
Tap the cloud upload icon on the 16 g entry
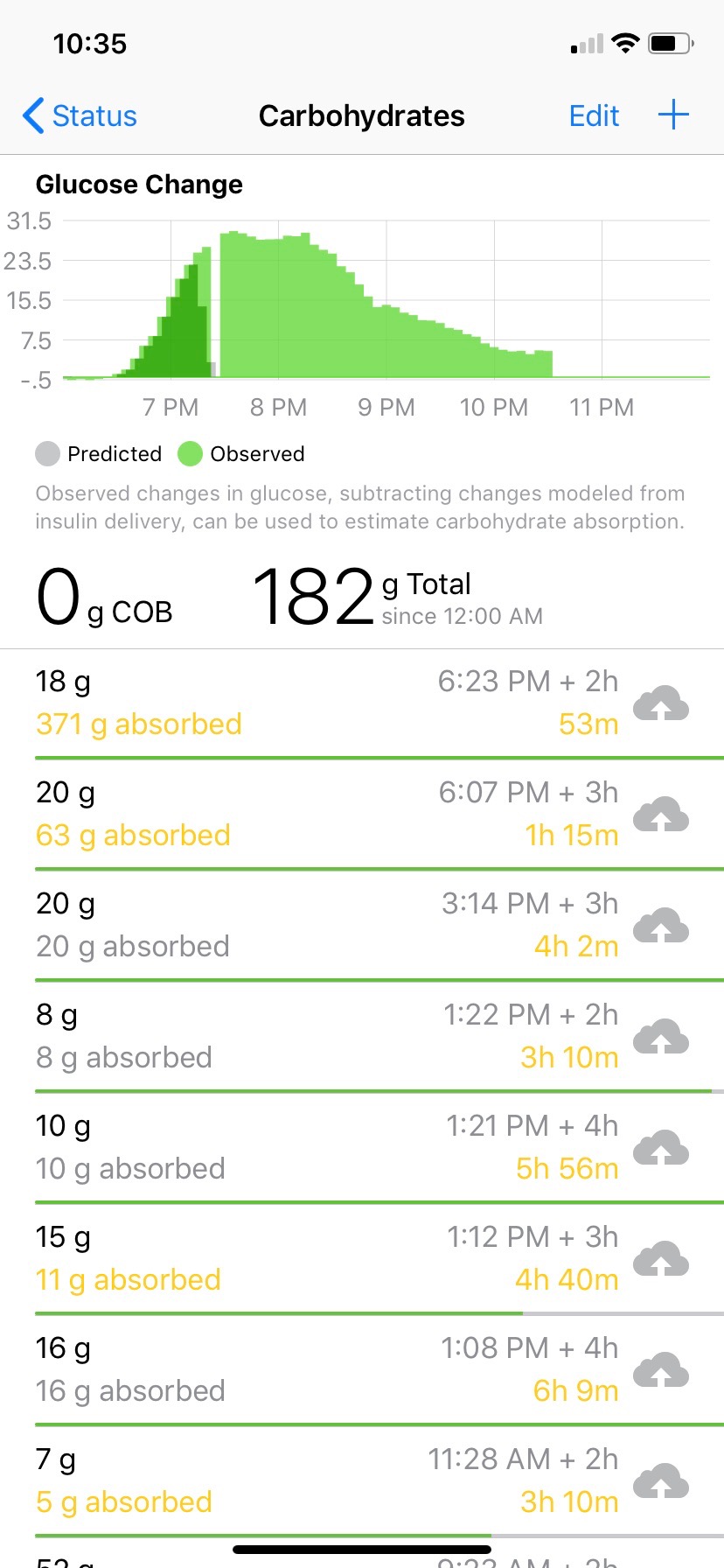662,1372
